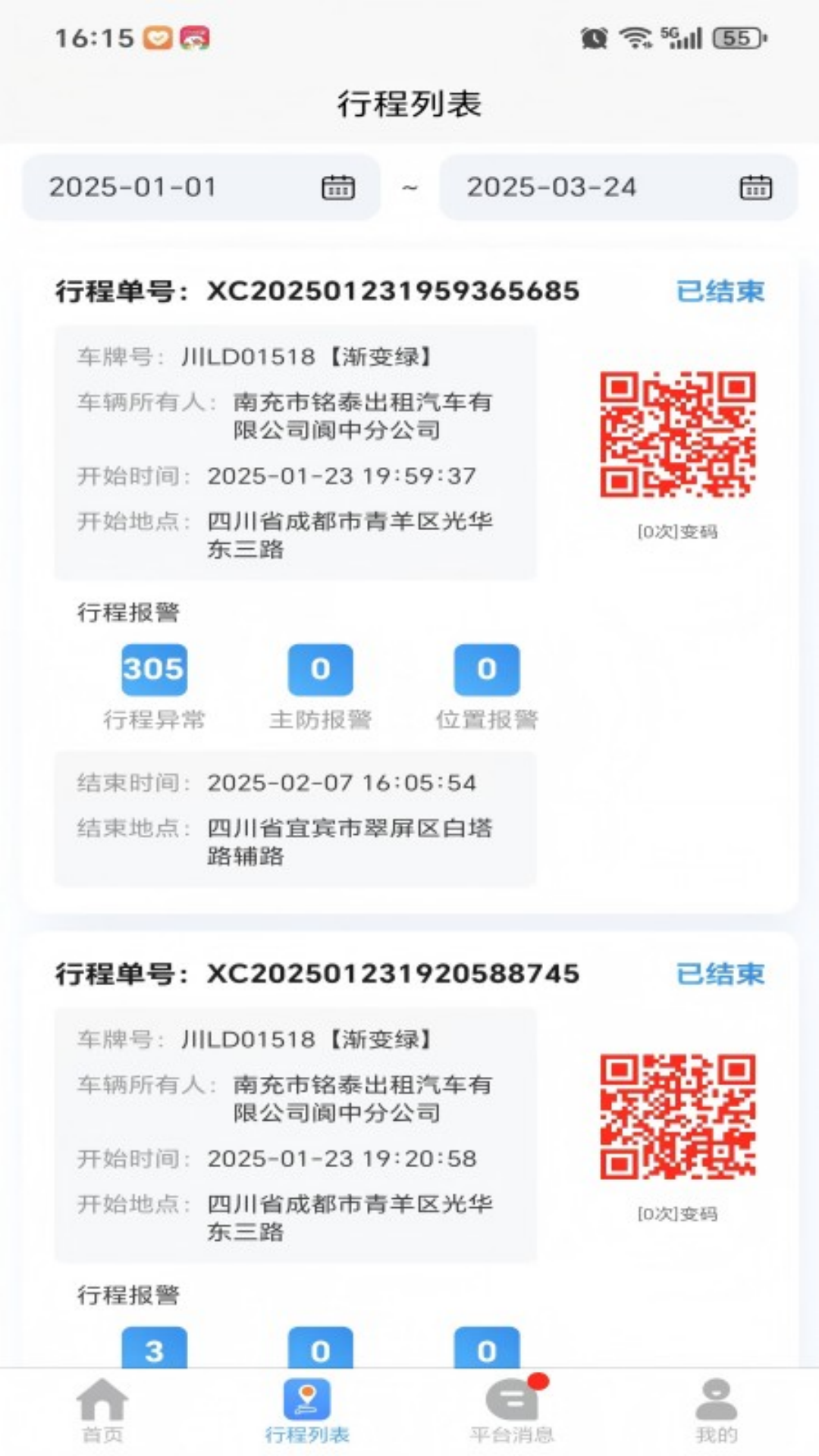Tap the second trip's red QR code
The image size is (819, 1456).
[x=679, y=1116]
